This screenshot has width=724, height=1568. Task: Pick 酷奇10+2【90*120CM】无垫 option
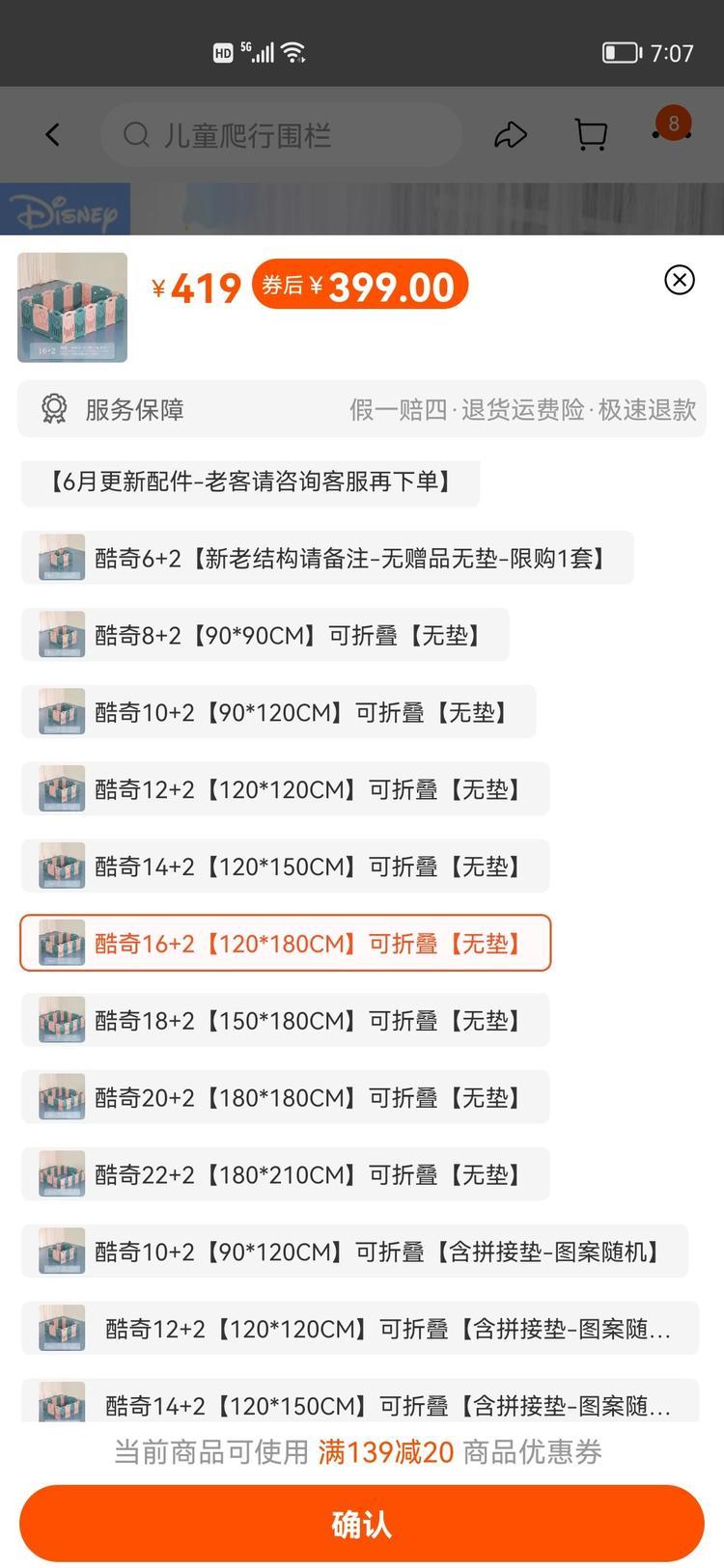pos(279,712)
